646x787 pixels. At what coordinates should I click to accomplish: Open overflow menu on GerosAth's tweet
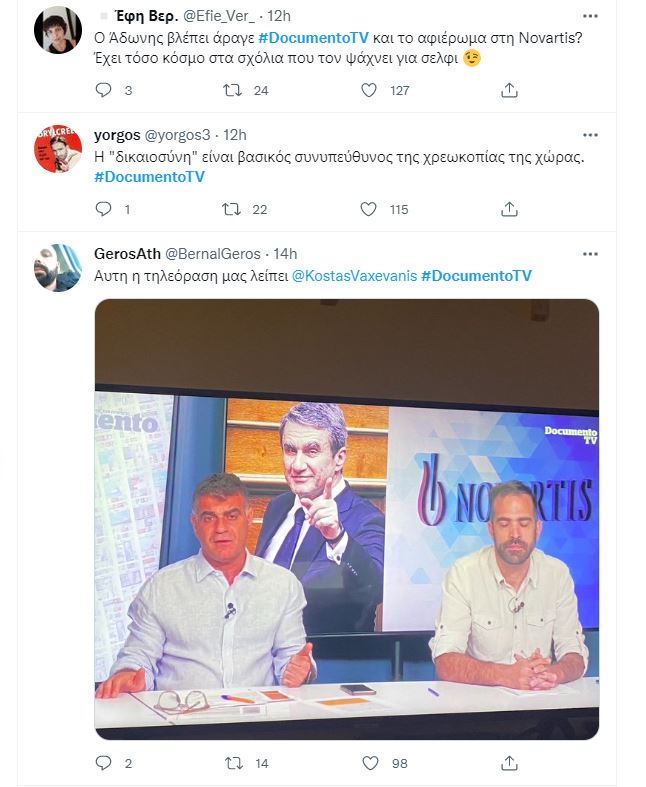[592, 254]
